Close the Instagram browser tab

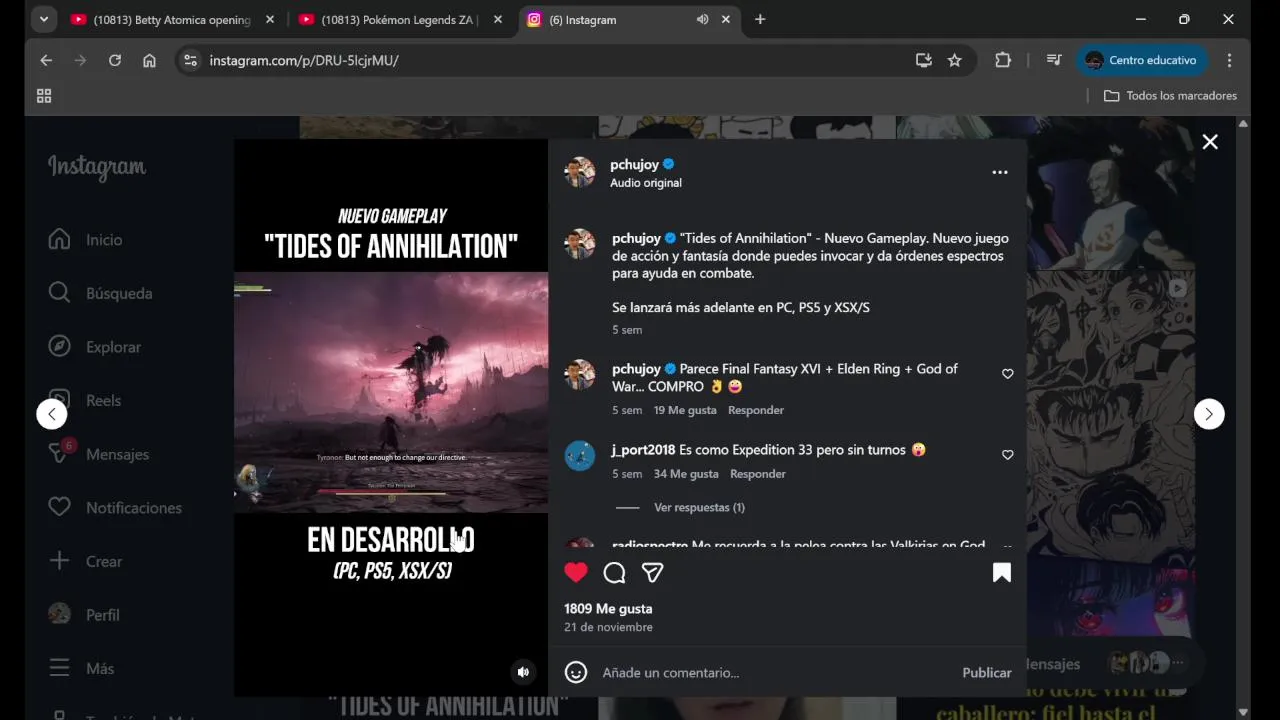pyautogui.click(x=726, y=19)
